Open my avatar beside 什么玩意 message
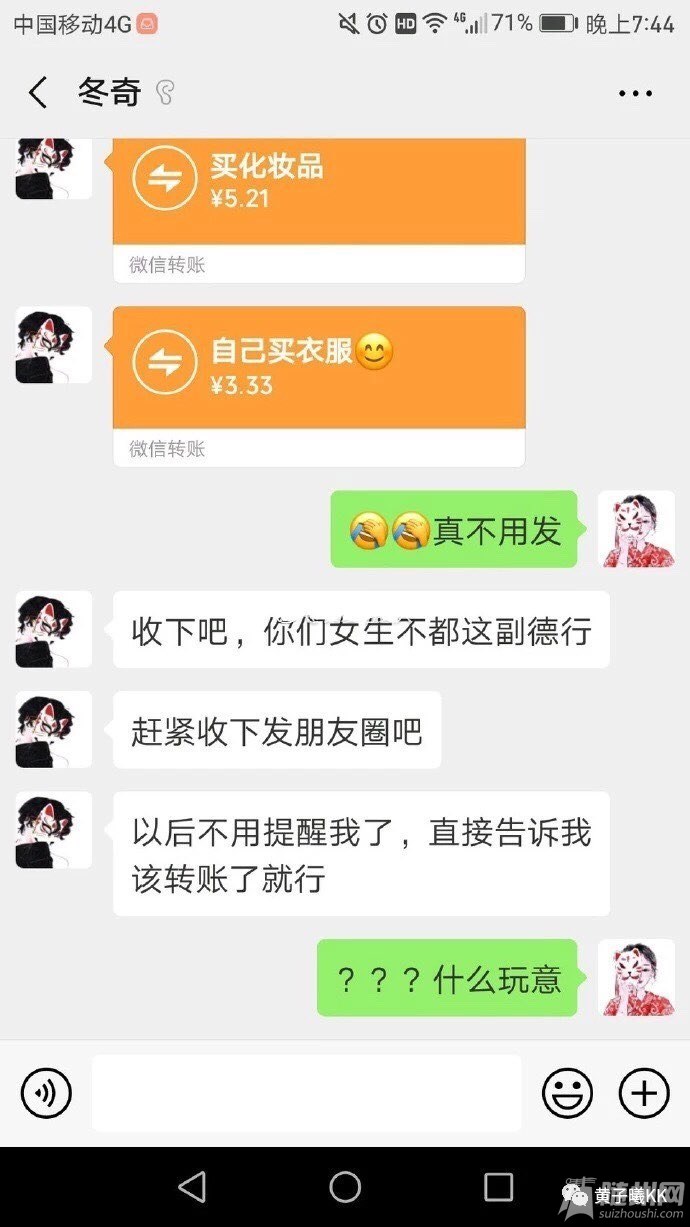Image resolution: width=690 pixels, height=1227 pixels. point(635,978)
